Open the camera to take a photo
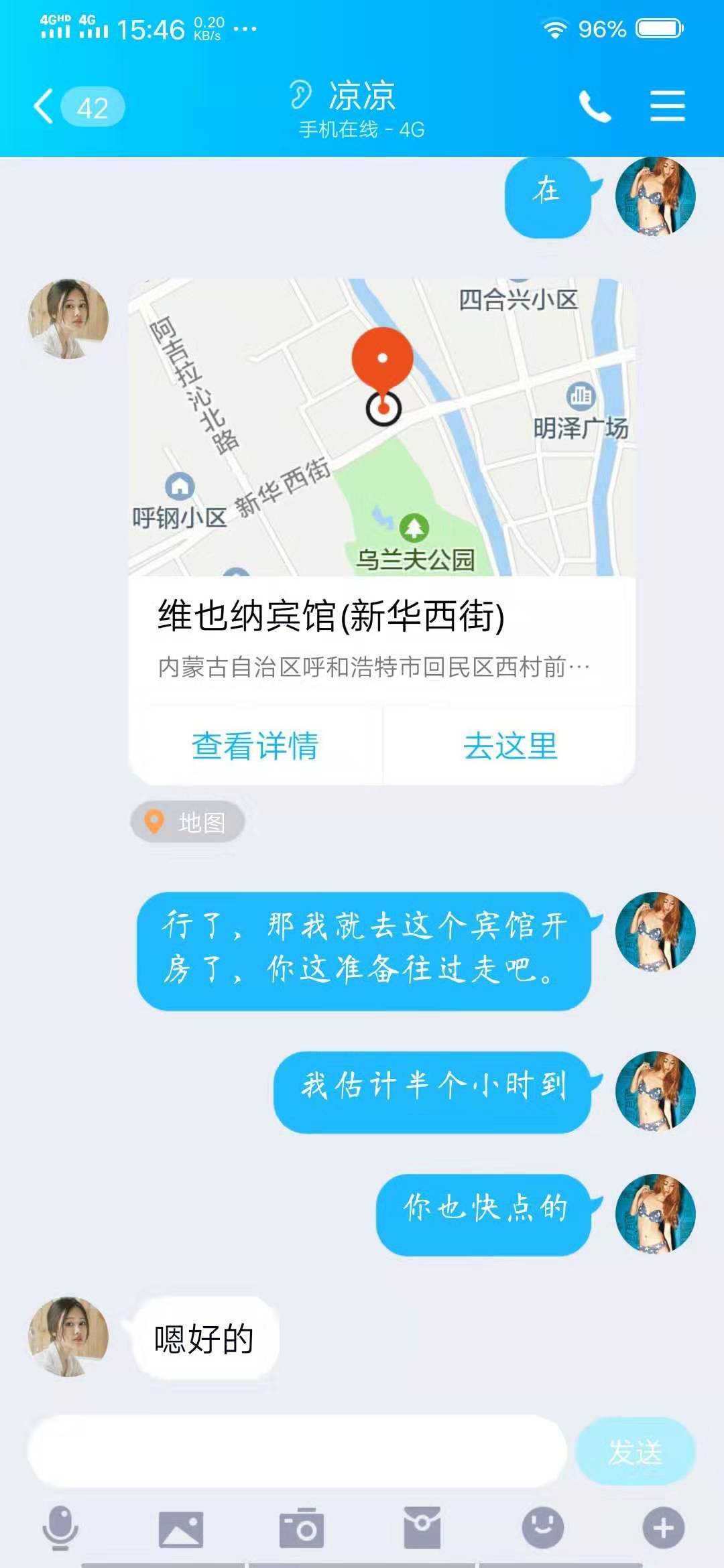Viewport: 724px width, 1568px height. [x=302, y=1528]
